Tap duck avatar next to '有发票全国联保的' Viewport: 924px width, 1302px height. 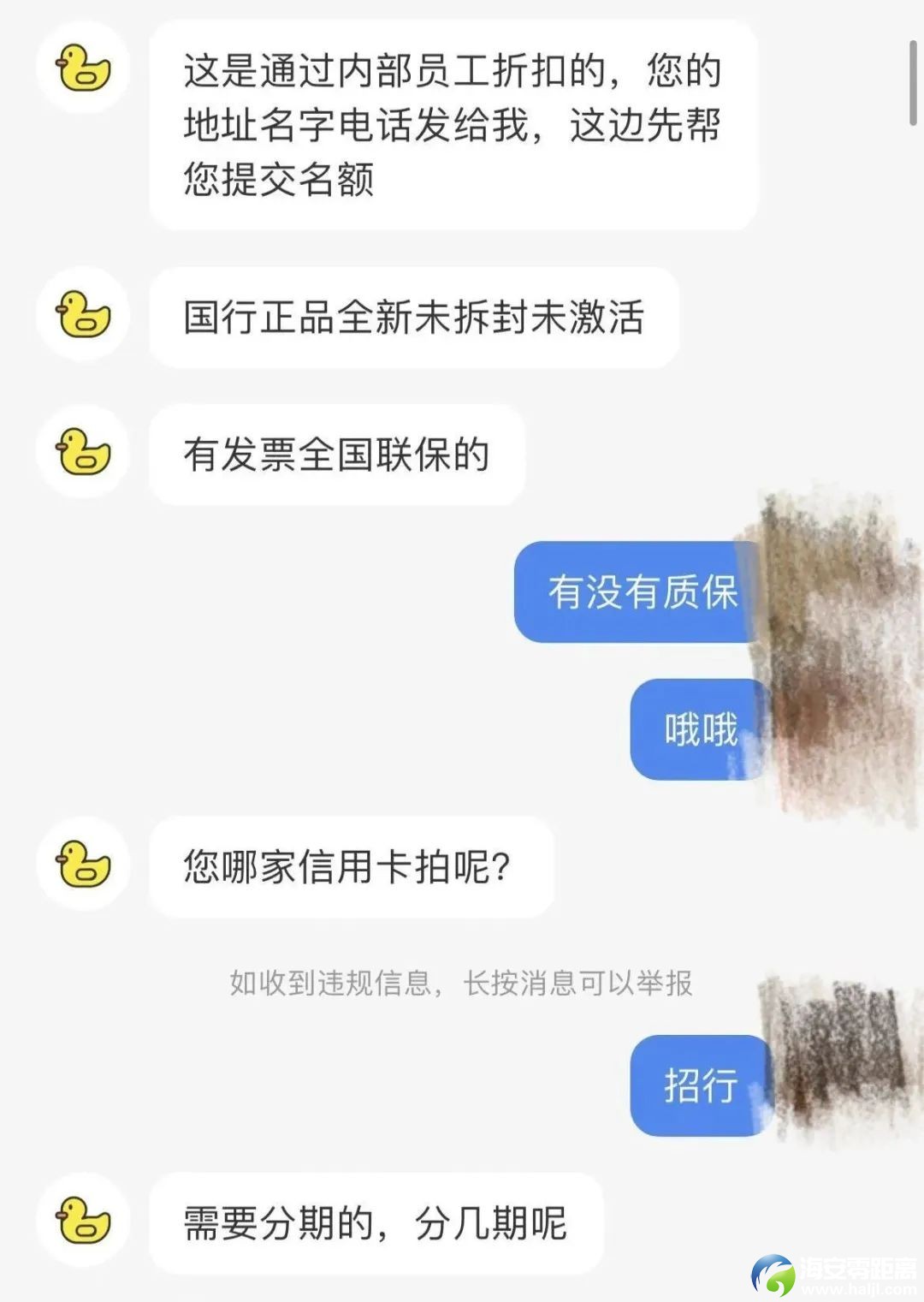click(83, 451)
